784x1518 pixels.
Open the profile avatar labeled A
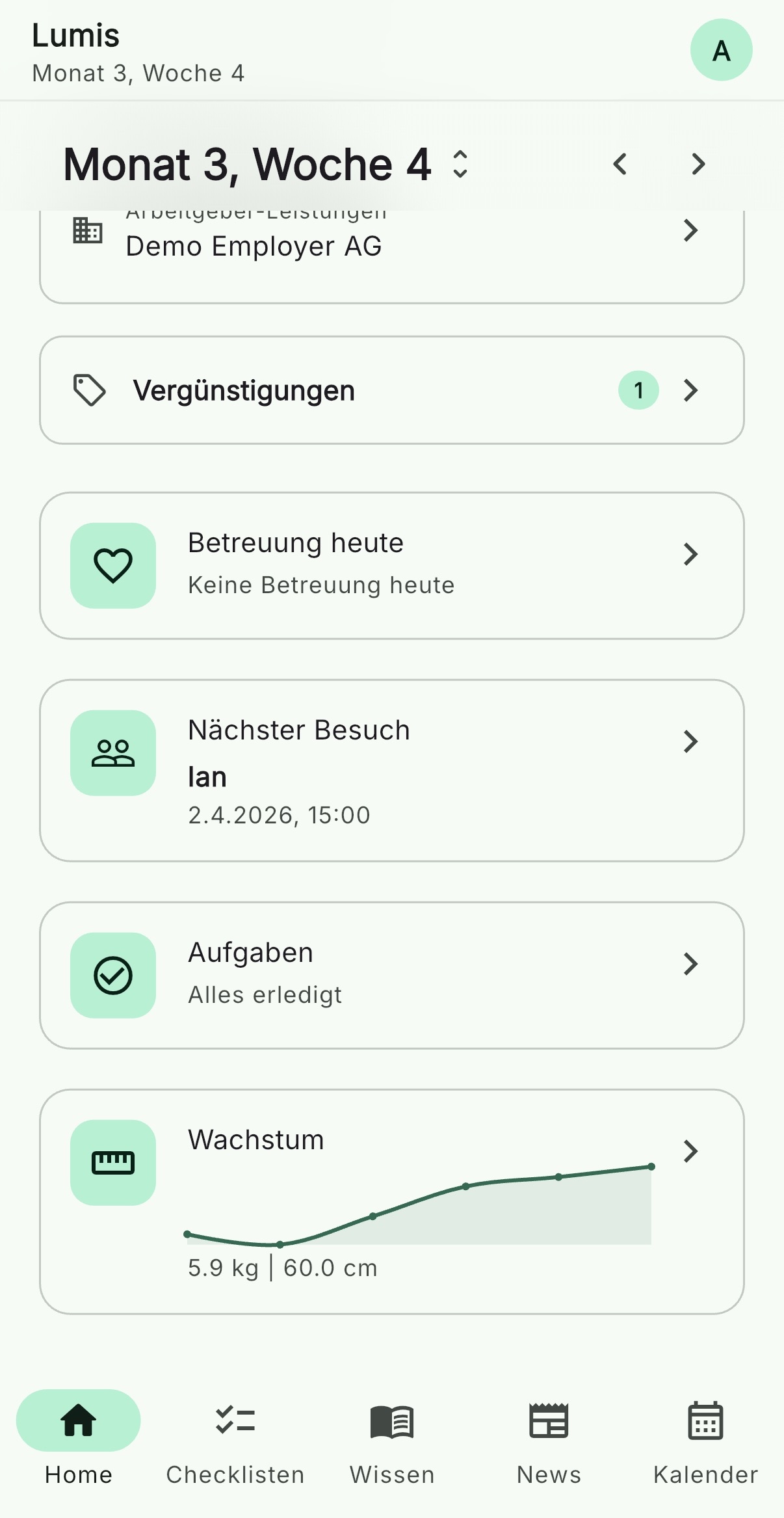[x=722, y=49]
